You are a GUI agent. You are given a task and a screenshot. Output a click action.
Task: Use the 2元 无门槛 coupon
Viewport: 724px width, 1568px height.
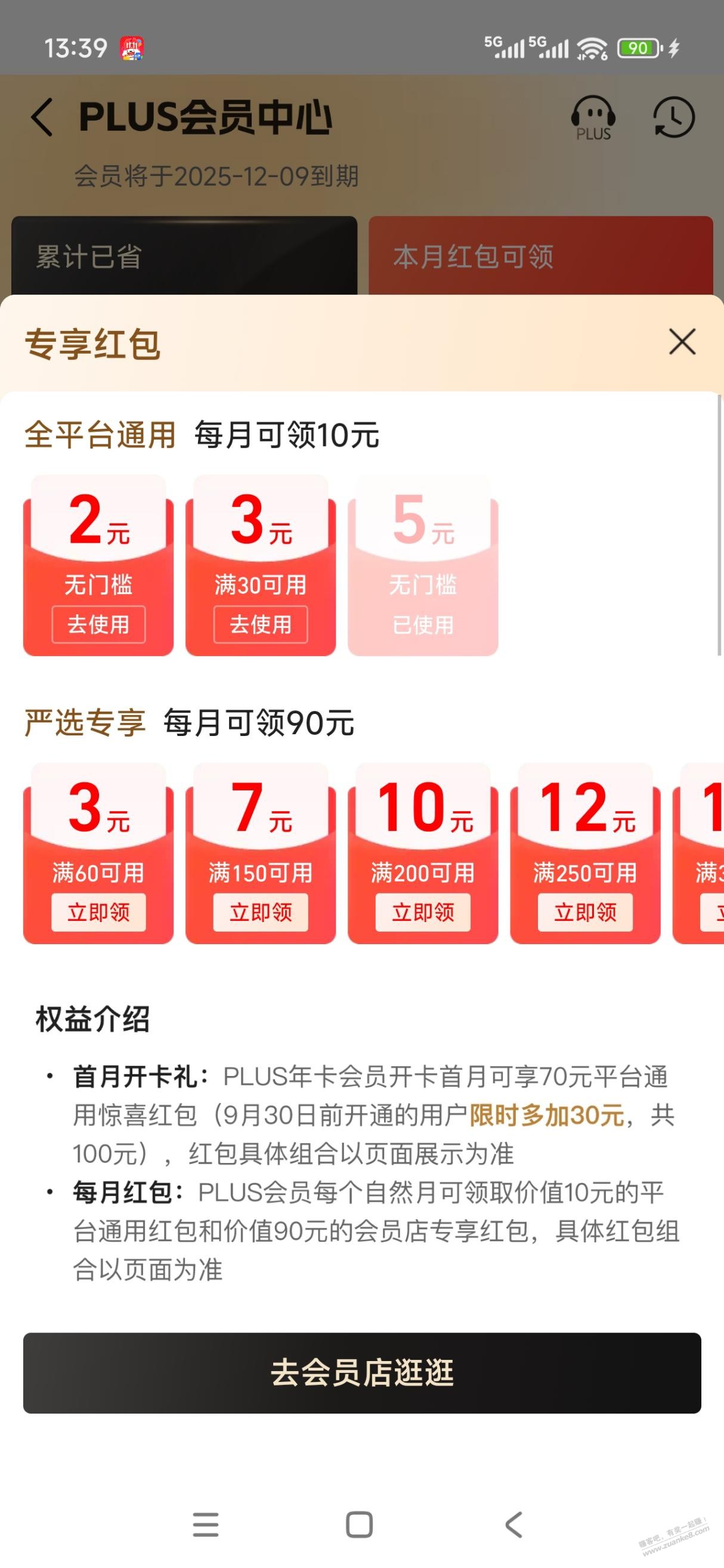click(98, 624)
